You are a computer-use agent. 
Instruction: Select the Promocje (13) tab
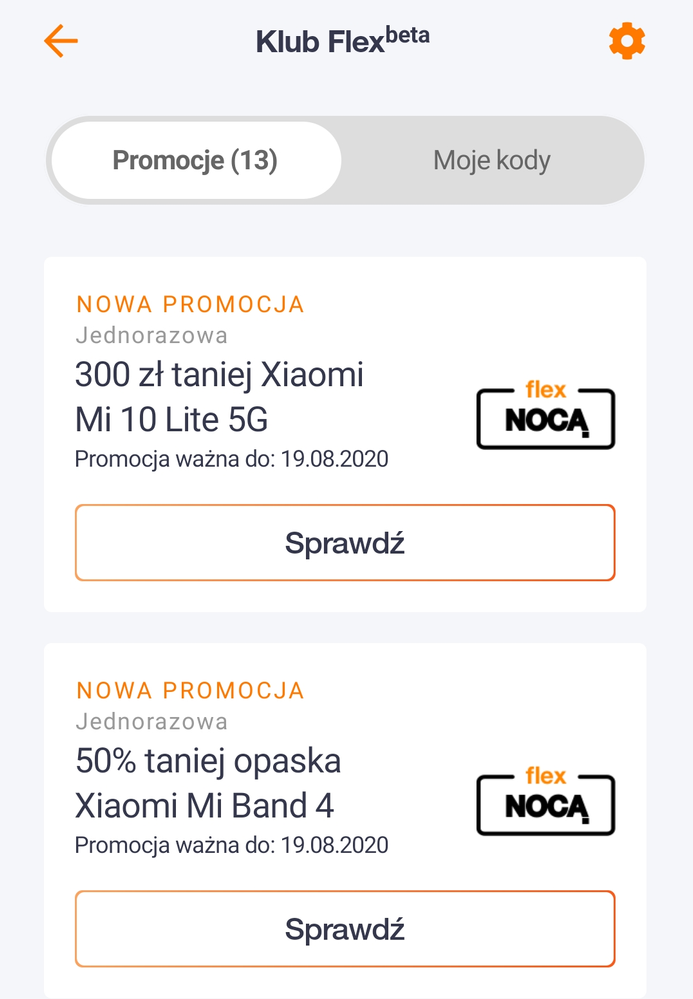(x=196, y=161)
